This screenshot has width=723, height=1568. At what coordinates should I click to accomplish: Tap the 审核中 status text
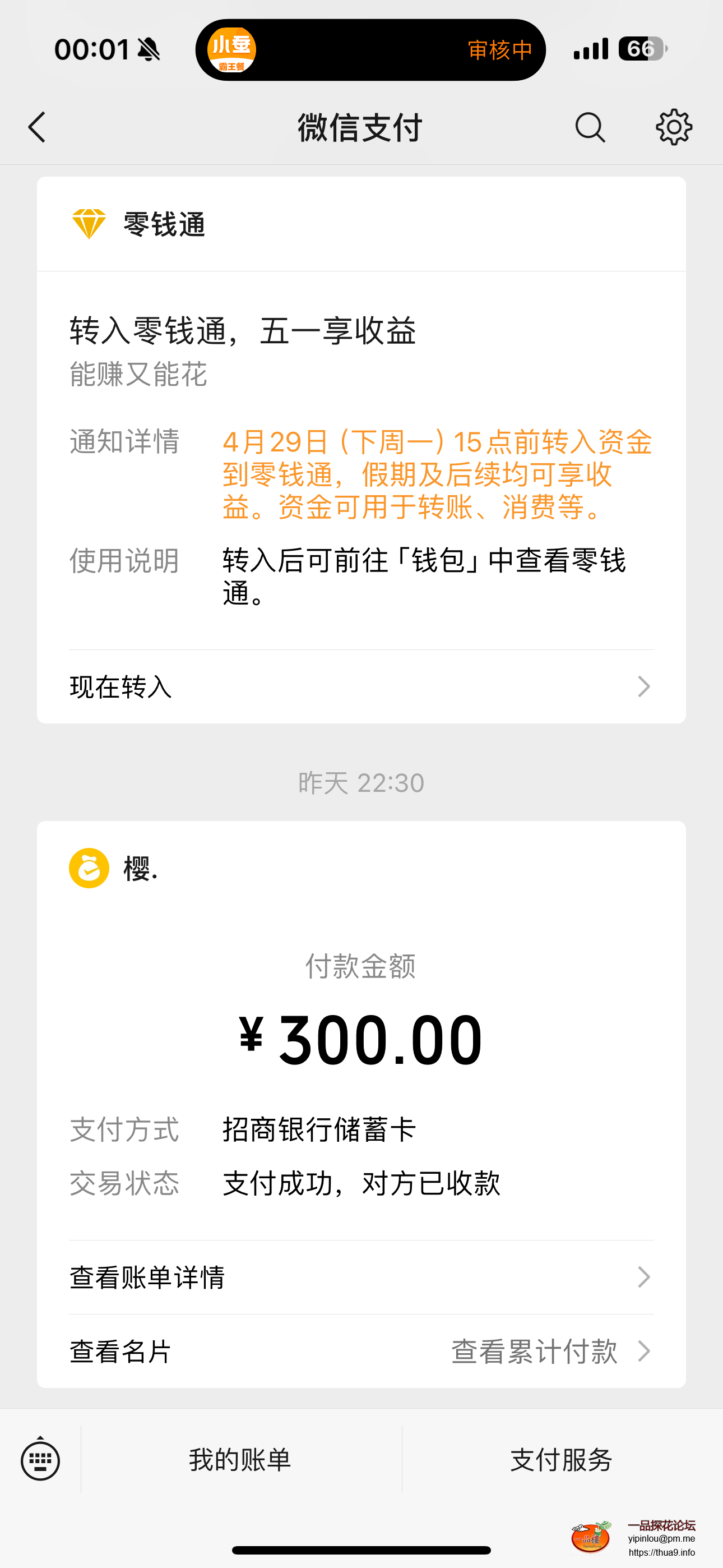tap(500, 49)
